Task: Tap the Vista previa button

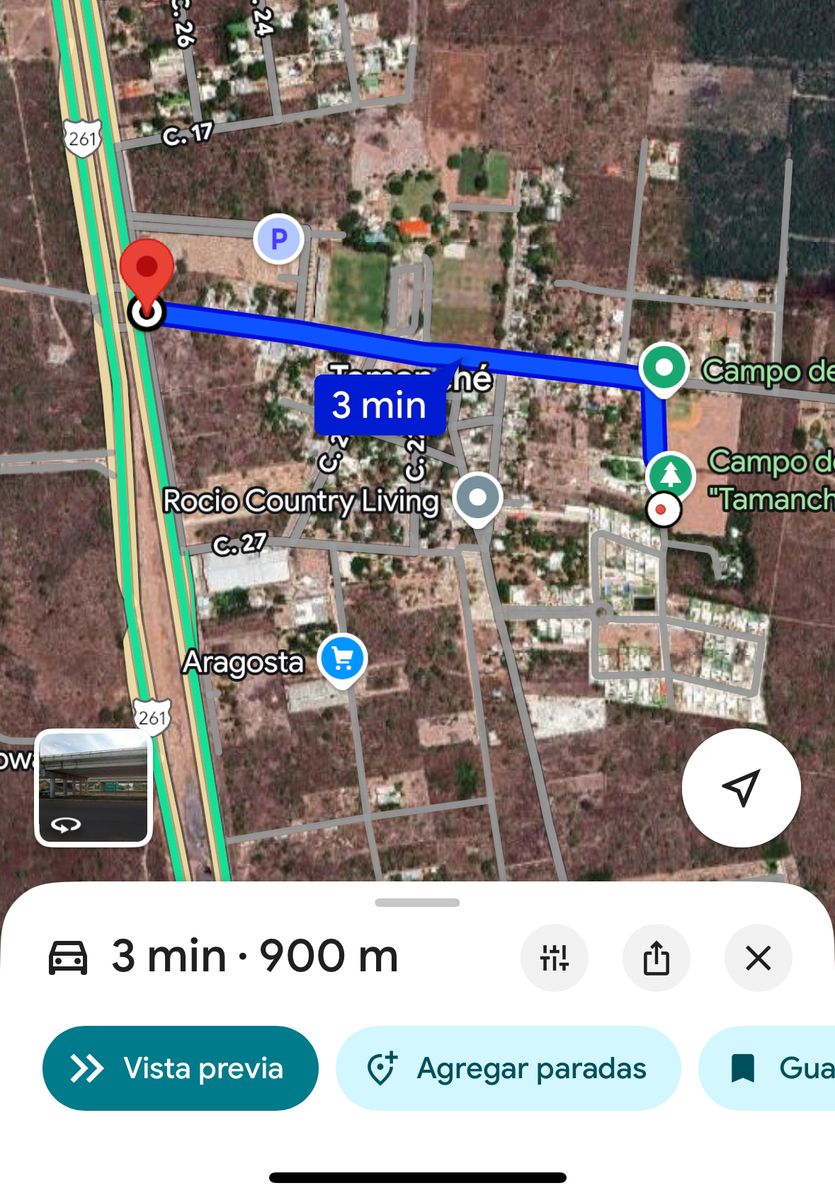Action: click(180, 1068)
